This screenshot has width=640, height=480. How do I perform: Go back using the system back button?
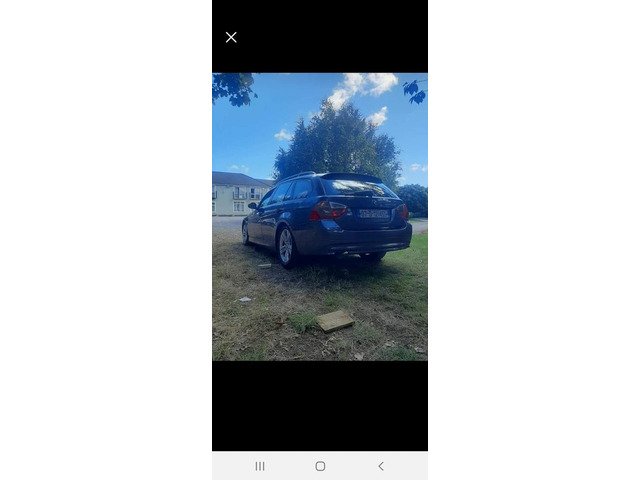pos(380,466)
